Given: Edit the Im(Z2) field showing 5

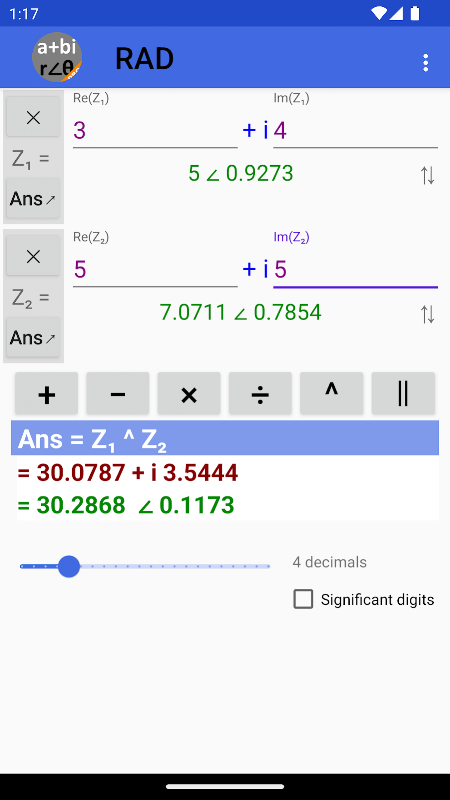Looking at the screenshot, I should pos(356,270).
